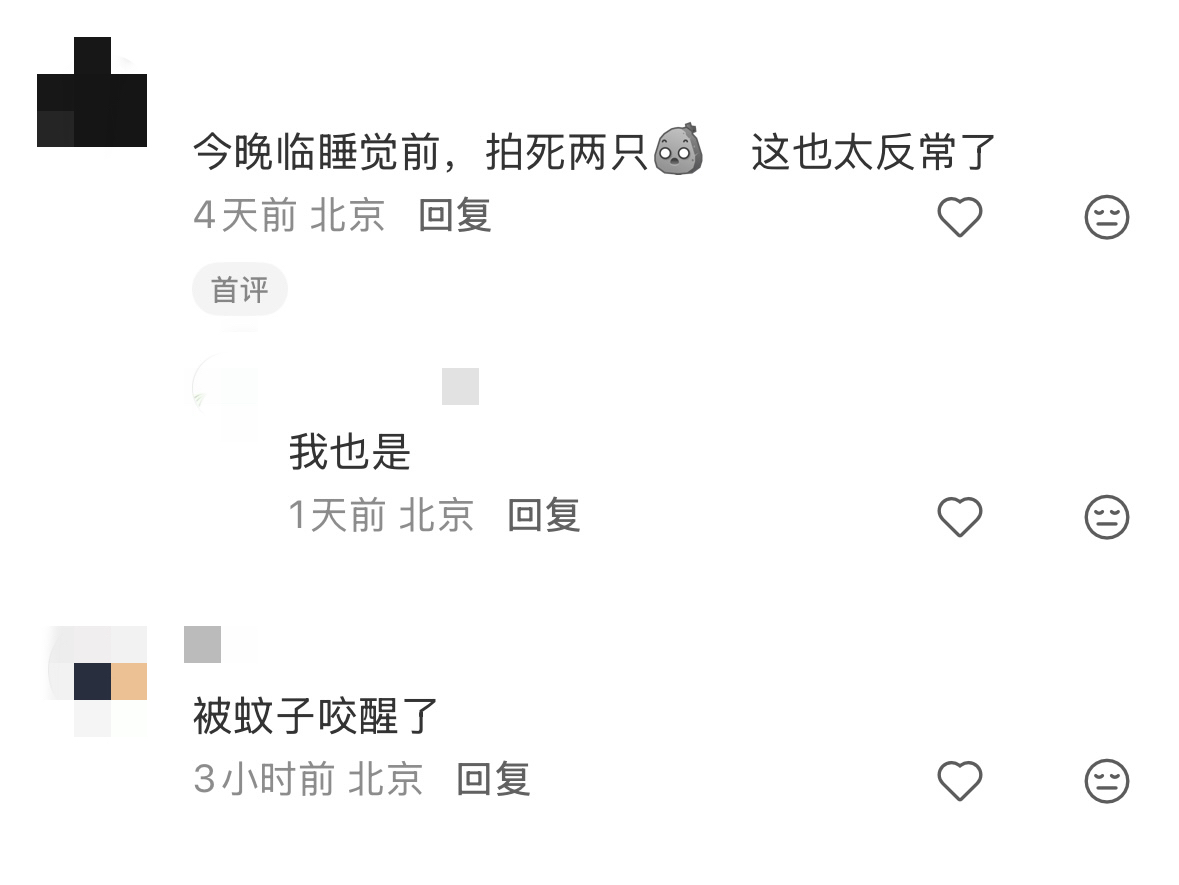This screenshot has height=885, width=1179.
Task: Dislike the 被蚊子咬醒了 comment
Action: (1106, 781)
